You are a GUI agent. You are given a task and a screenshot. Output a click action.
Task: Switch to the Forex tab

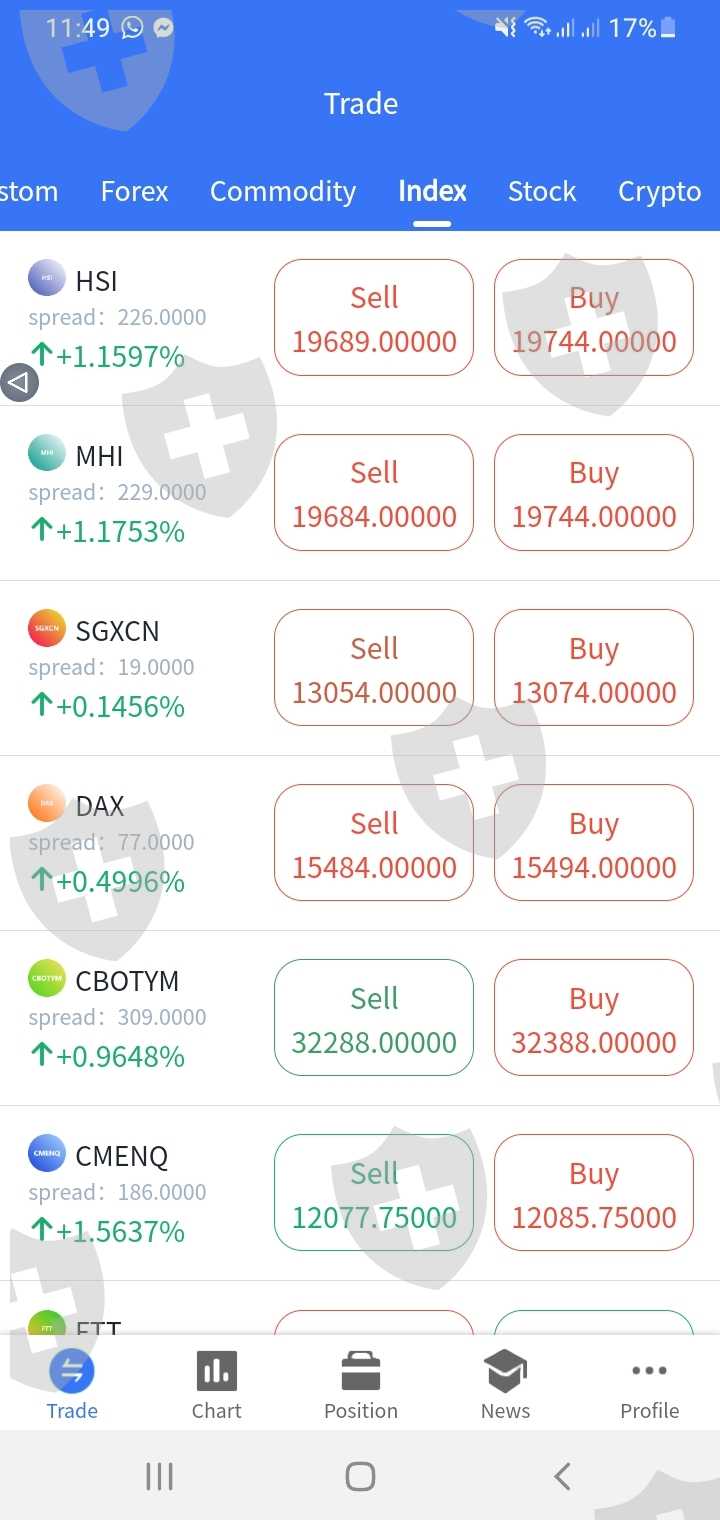click(134, 191)
